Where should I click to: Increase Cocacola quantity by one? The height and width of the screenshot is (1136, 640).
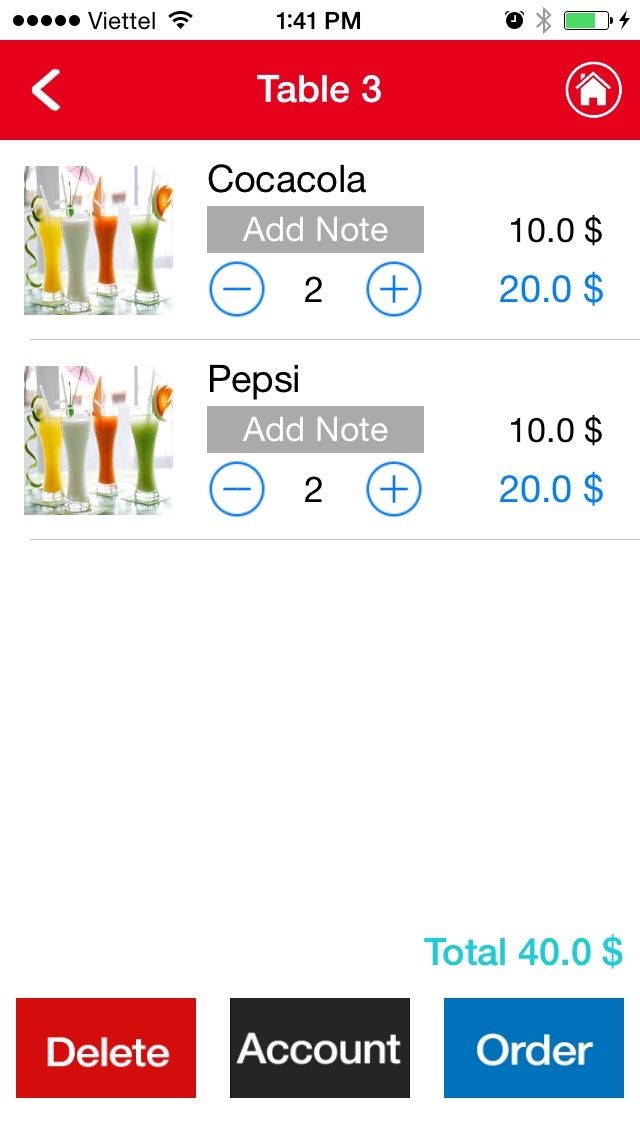394,290
